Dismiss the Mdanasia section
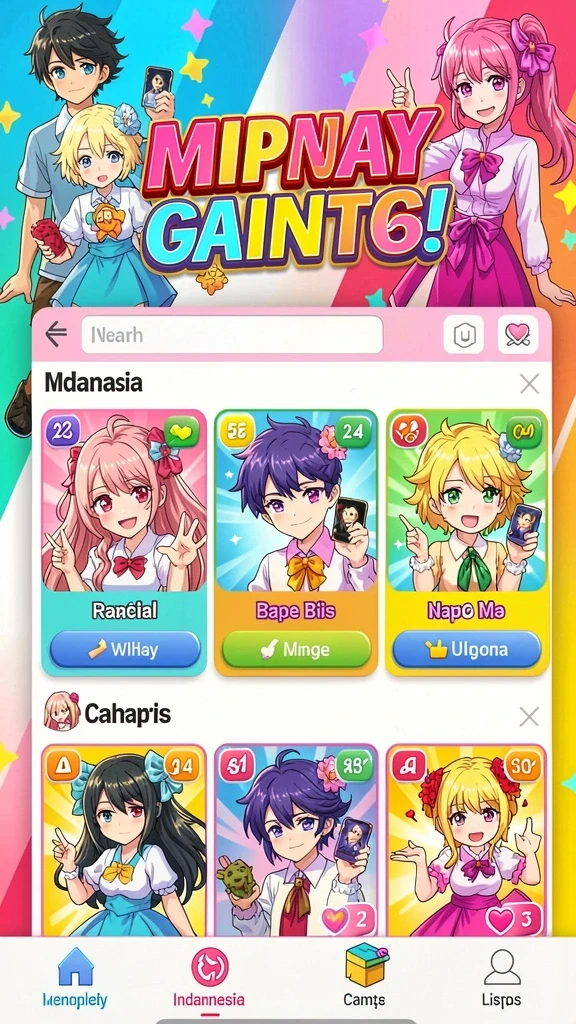The height and width of the screenshot is (1024, 576). [x=529, y=384]
